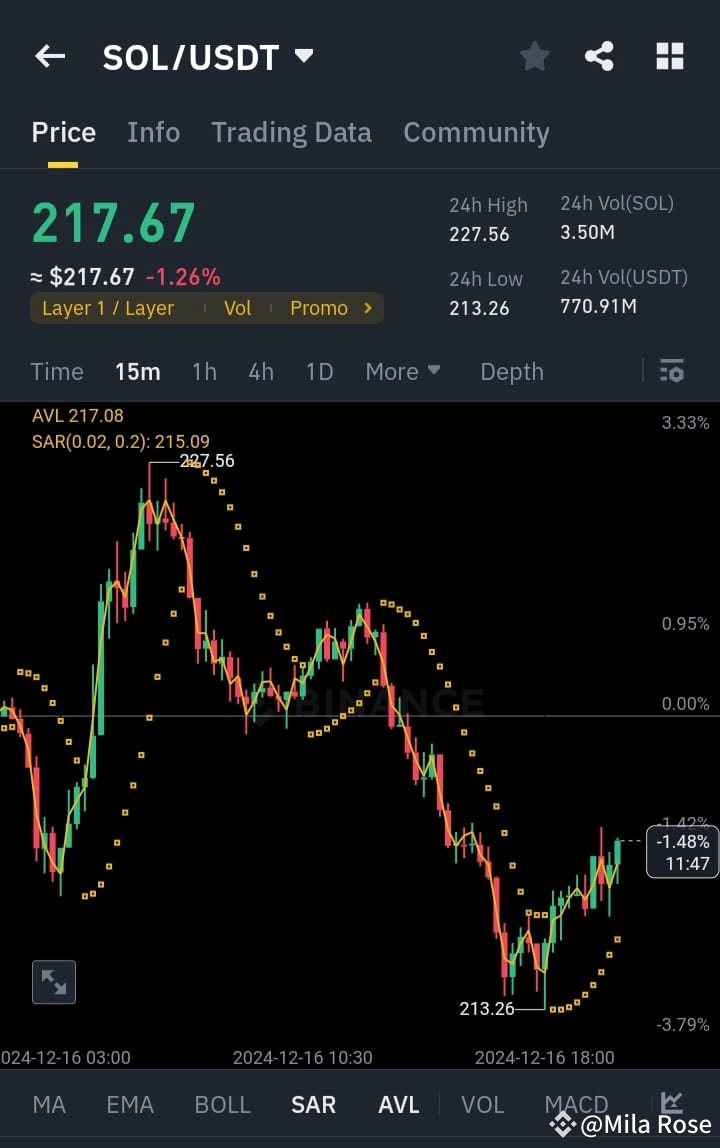Expand the chart to fullscreen
720x1148 pixels.
[54, 982]
